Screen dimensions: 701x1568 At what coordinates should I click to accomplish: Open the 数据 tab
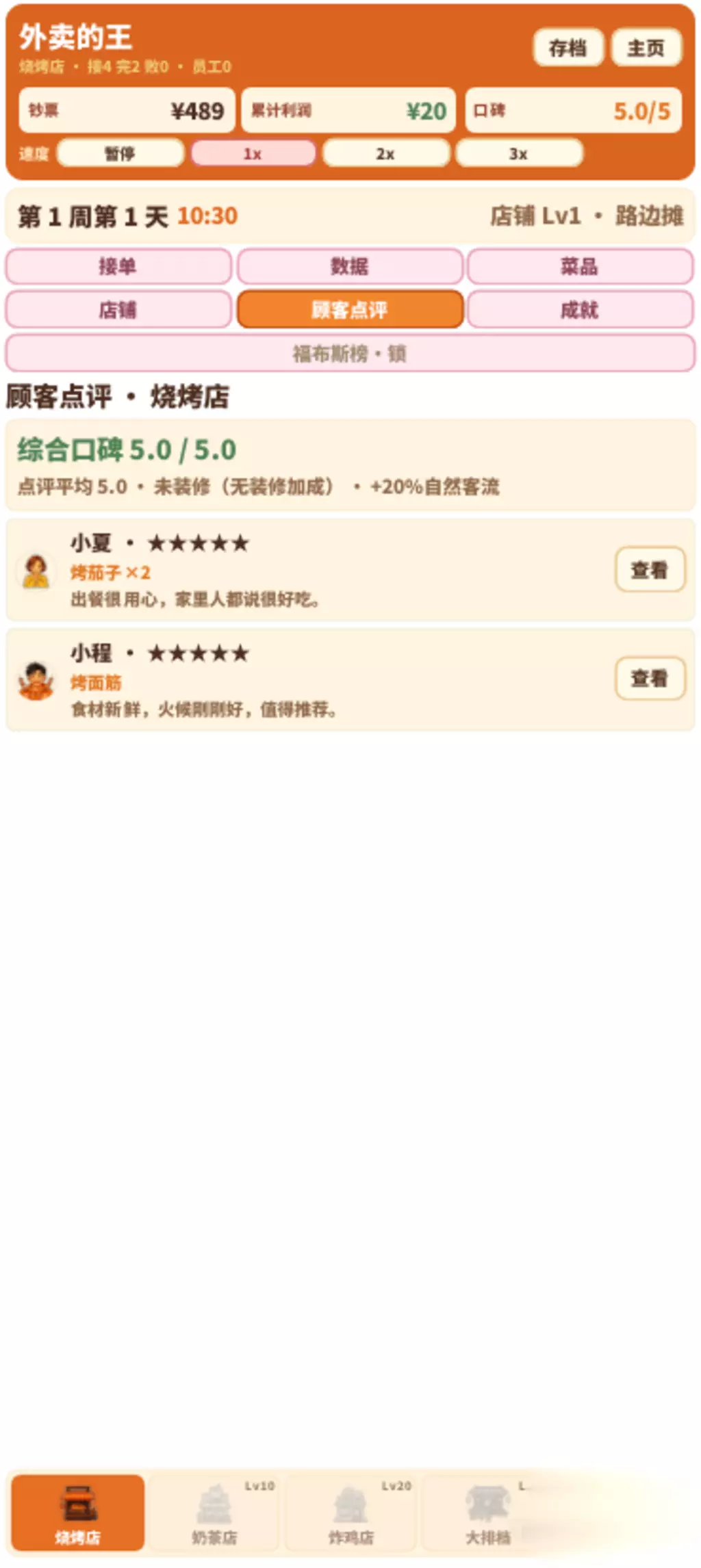(x=350, y=266)
